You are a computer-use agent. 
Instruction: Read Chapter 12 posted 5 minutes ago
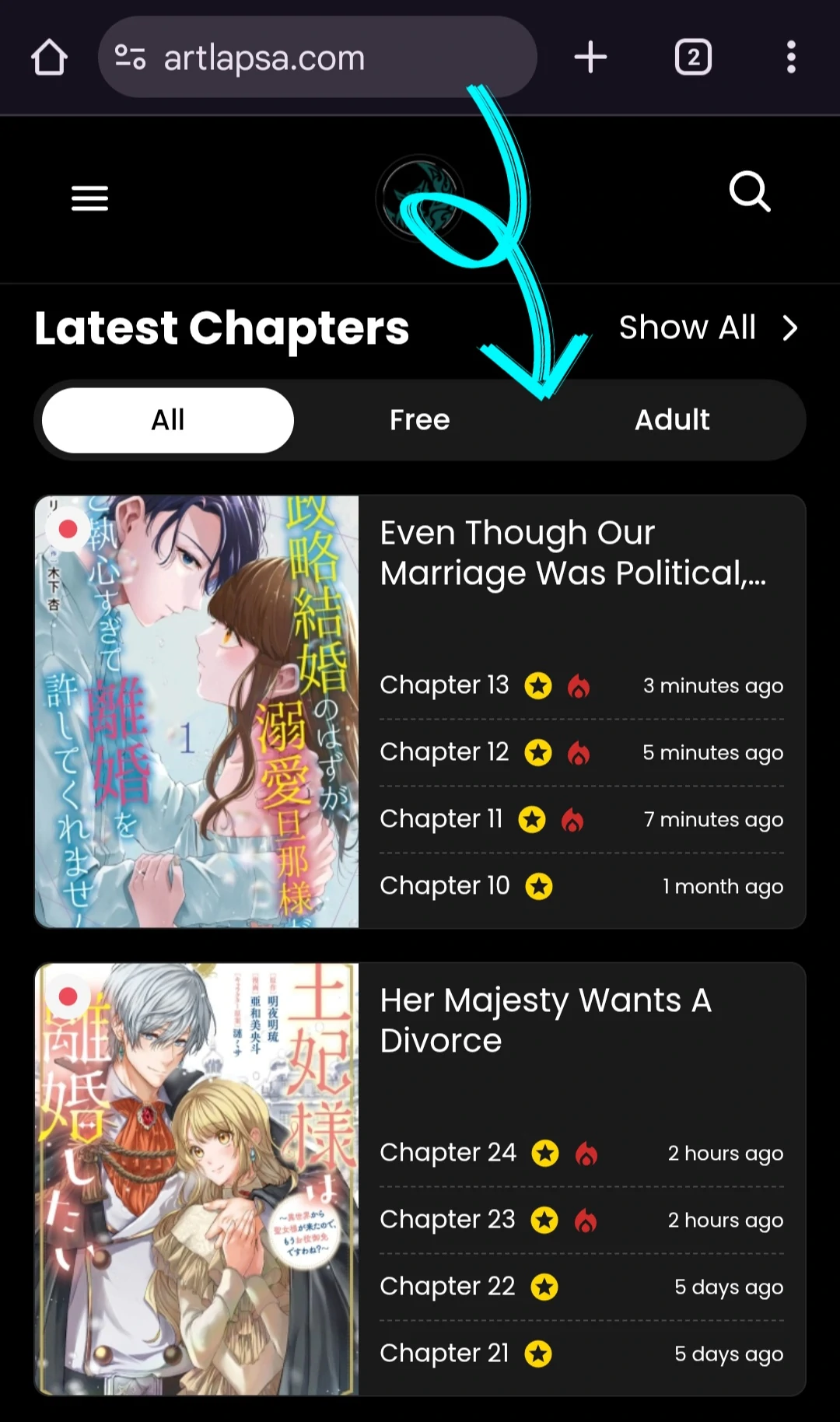pyautogui.click(x=444, y=752)
